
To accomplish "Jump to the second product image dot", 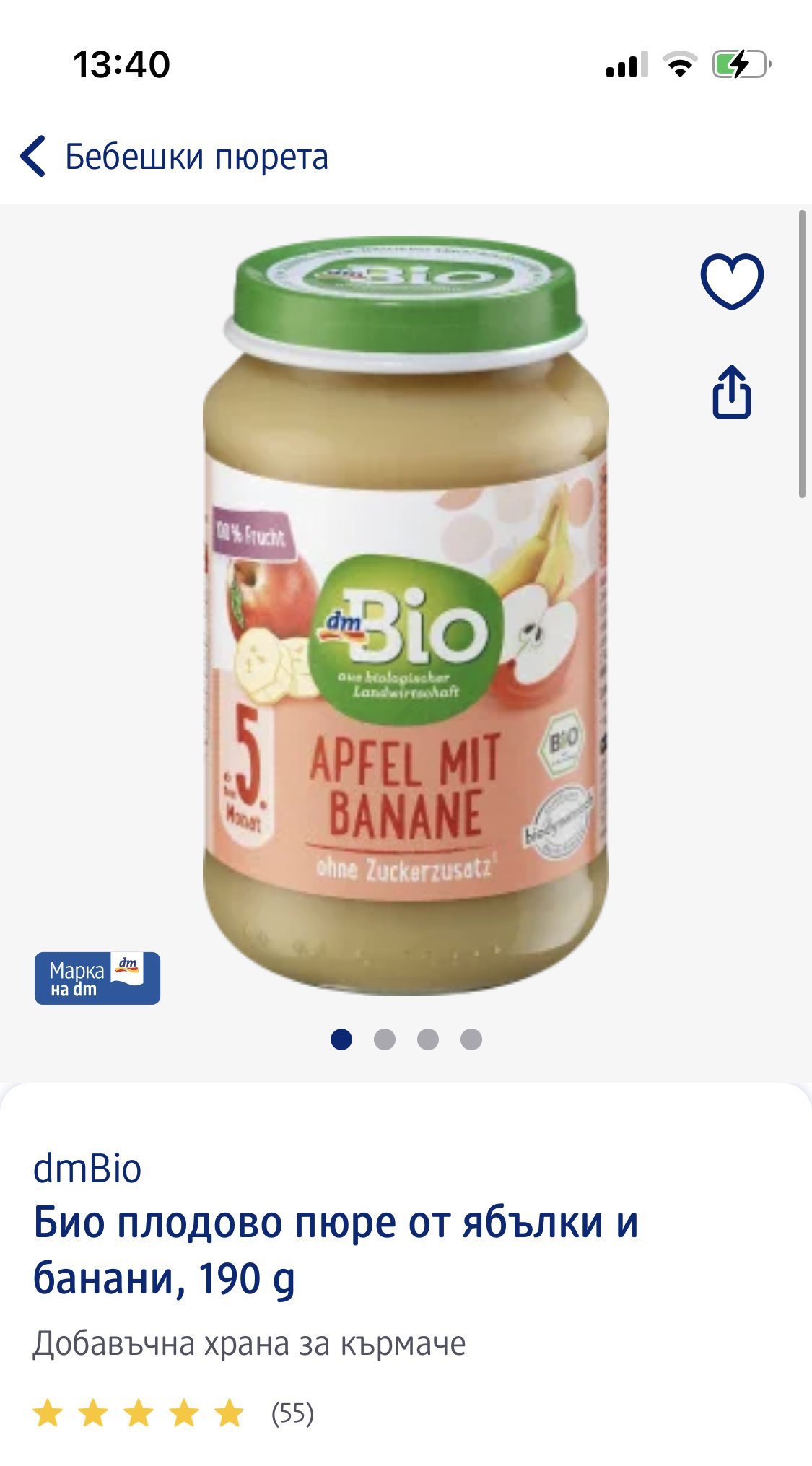I will click(385, 1039).
